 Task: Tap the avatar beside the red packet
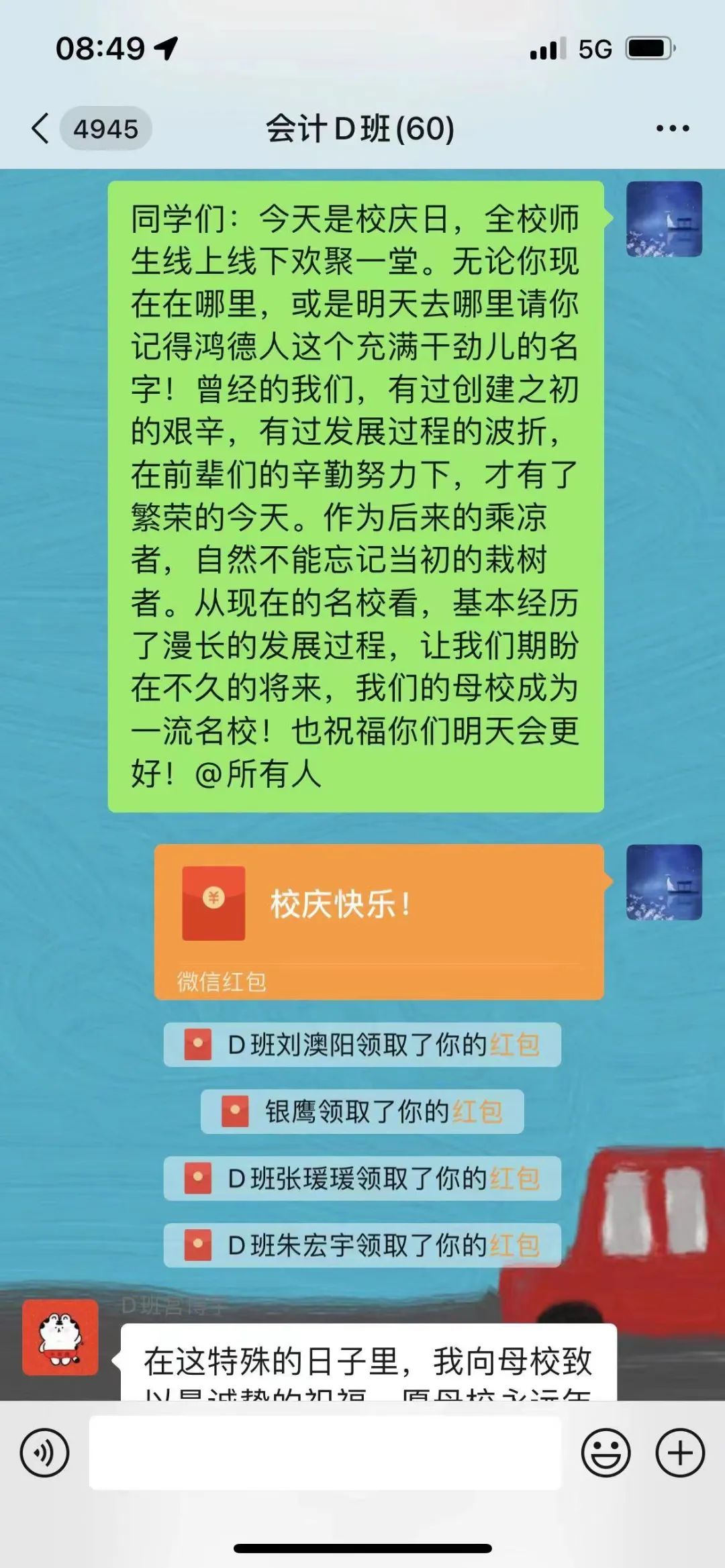coord(663,882)
